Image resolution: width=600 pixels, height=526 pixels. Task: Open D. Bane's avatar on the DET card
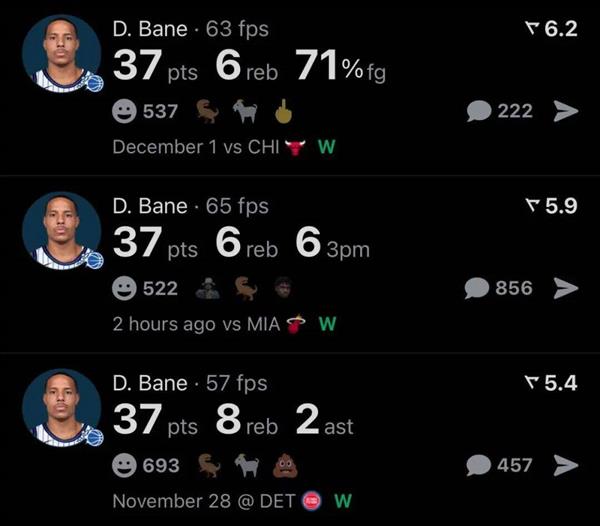[62, 408]
